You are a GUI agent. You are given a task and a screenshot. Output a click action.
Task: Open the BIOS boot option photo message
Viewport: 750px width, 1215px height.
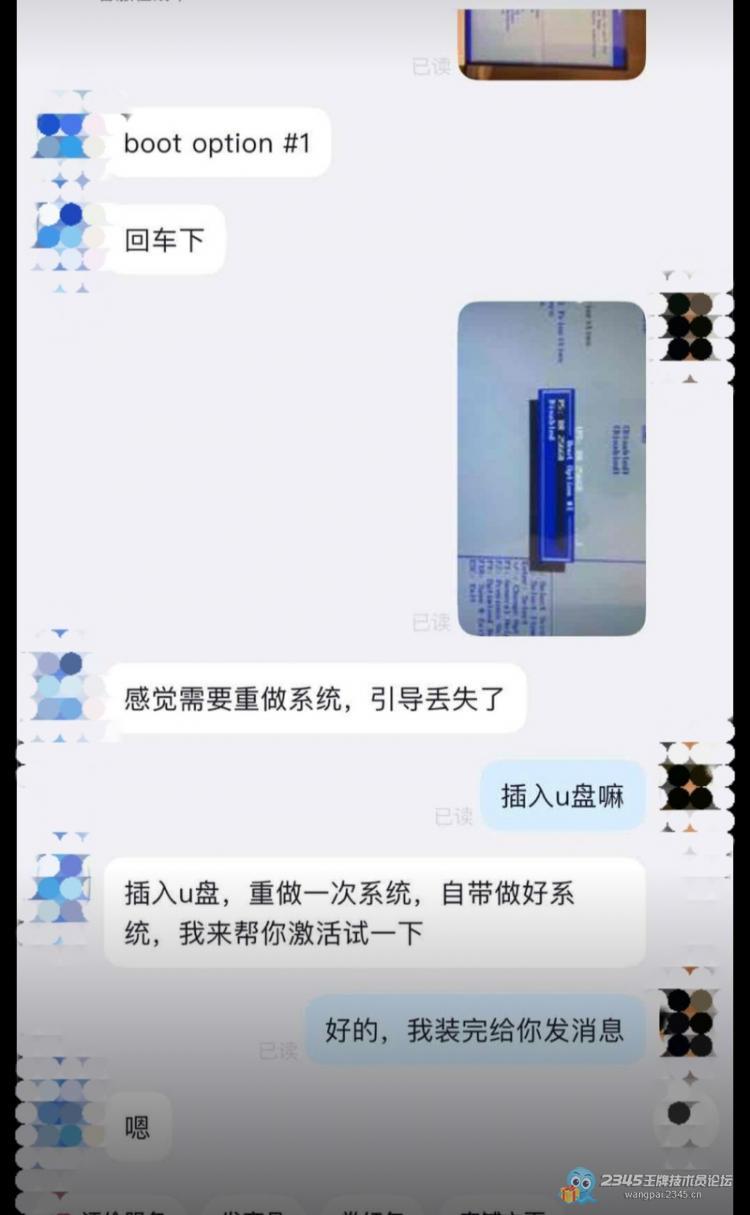coord(551,467)
